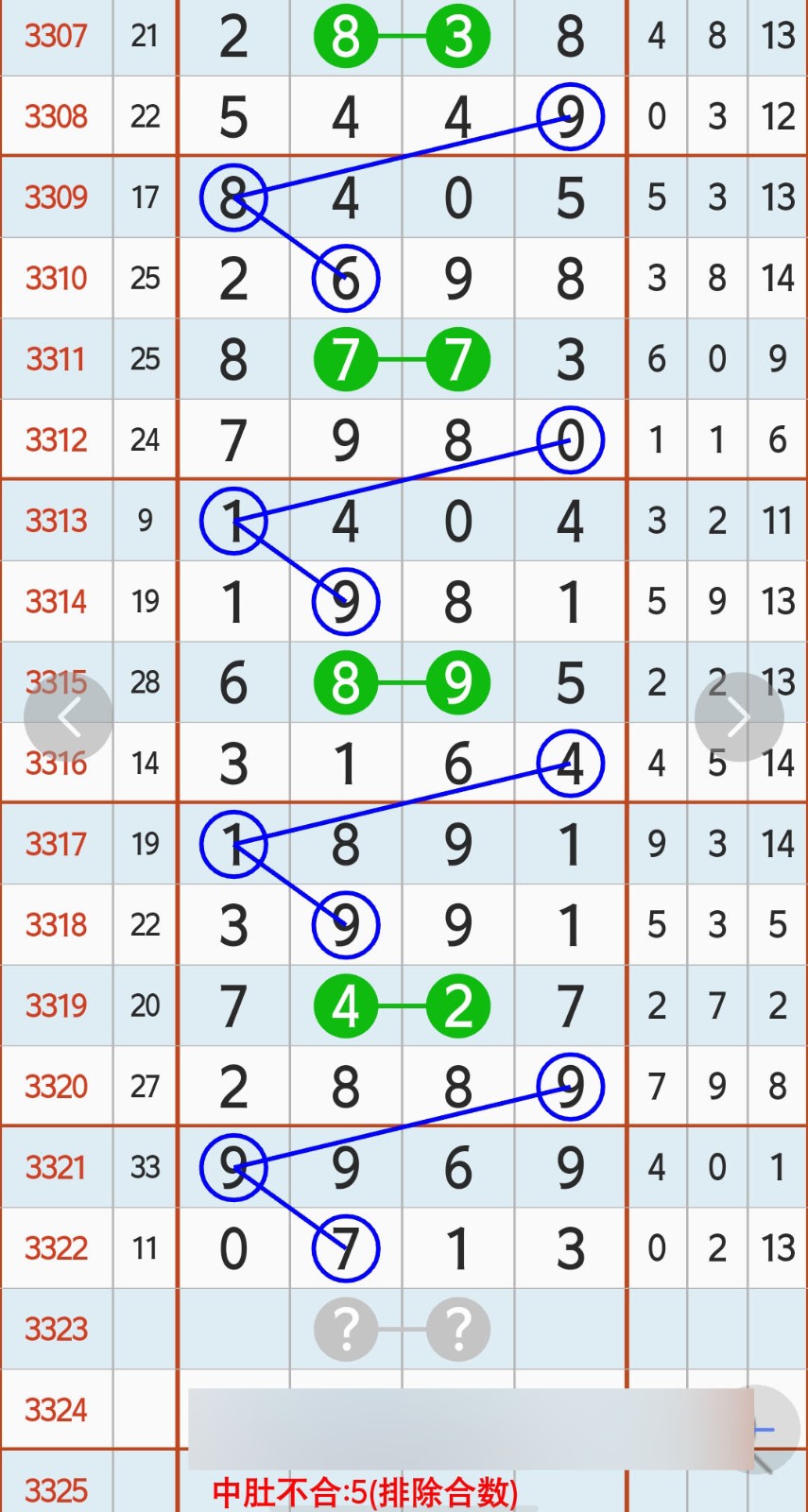Tap the green circled 9 in row 3315
This screenshot has height=1512, width=808.
pyautogui.click(x=457, y=682)
